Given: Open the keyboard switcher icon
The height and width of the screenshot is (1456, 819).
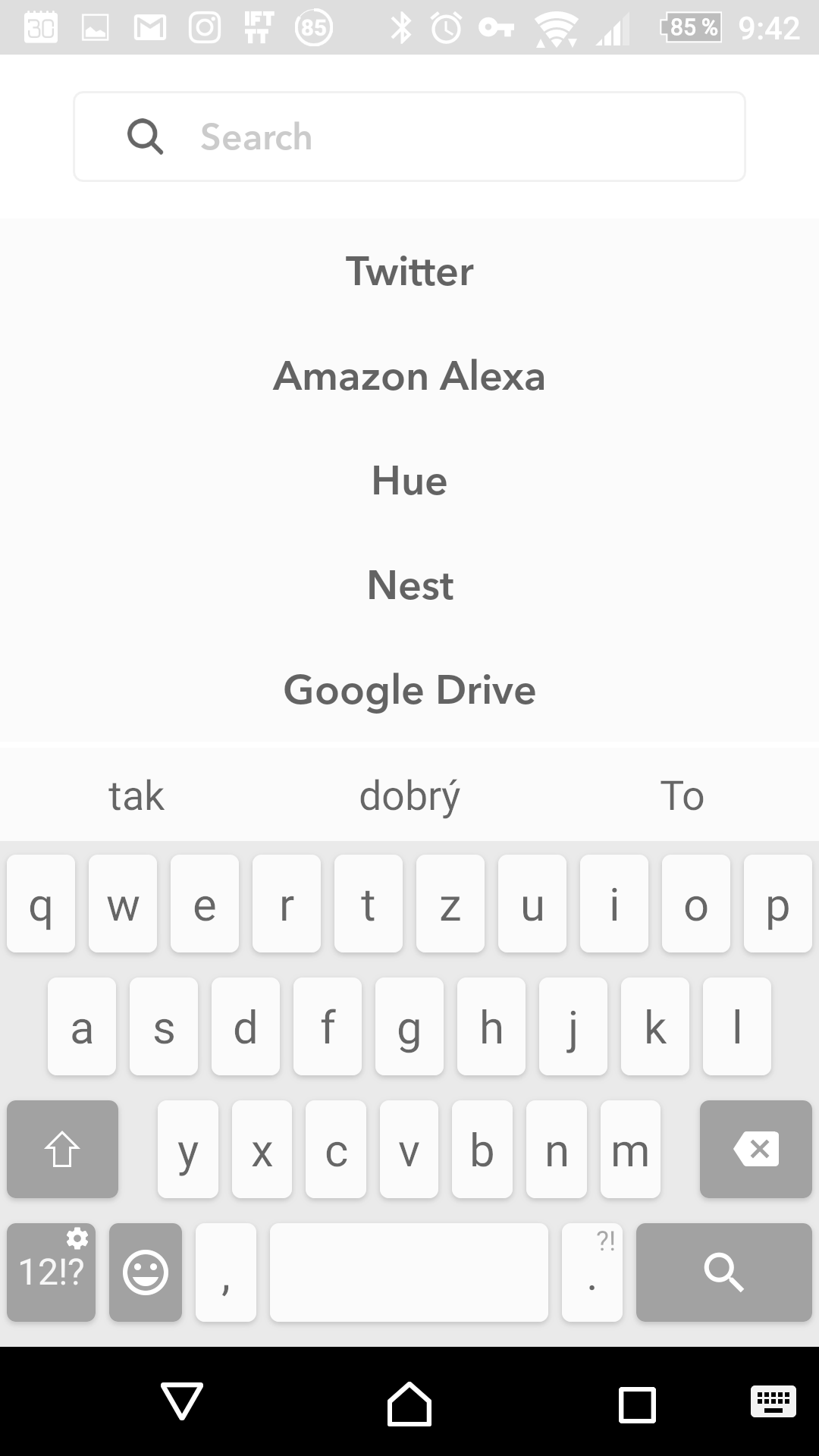Looking at the screenshot, I should 773,1401.
